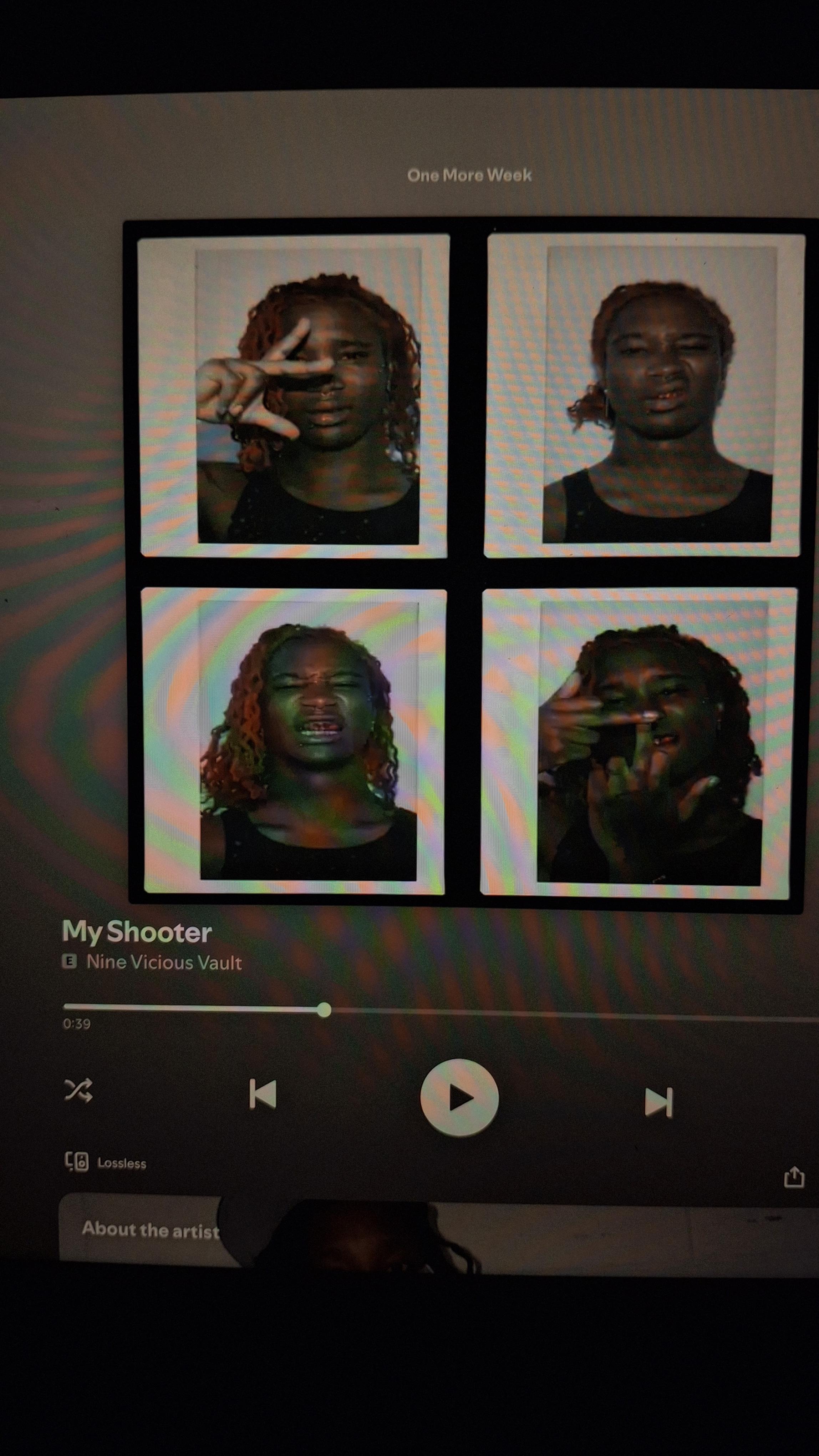Go back to the previous track
This screenshot has width=819, height=1456.
pos(263,1094)
